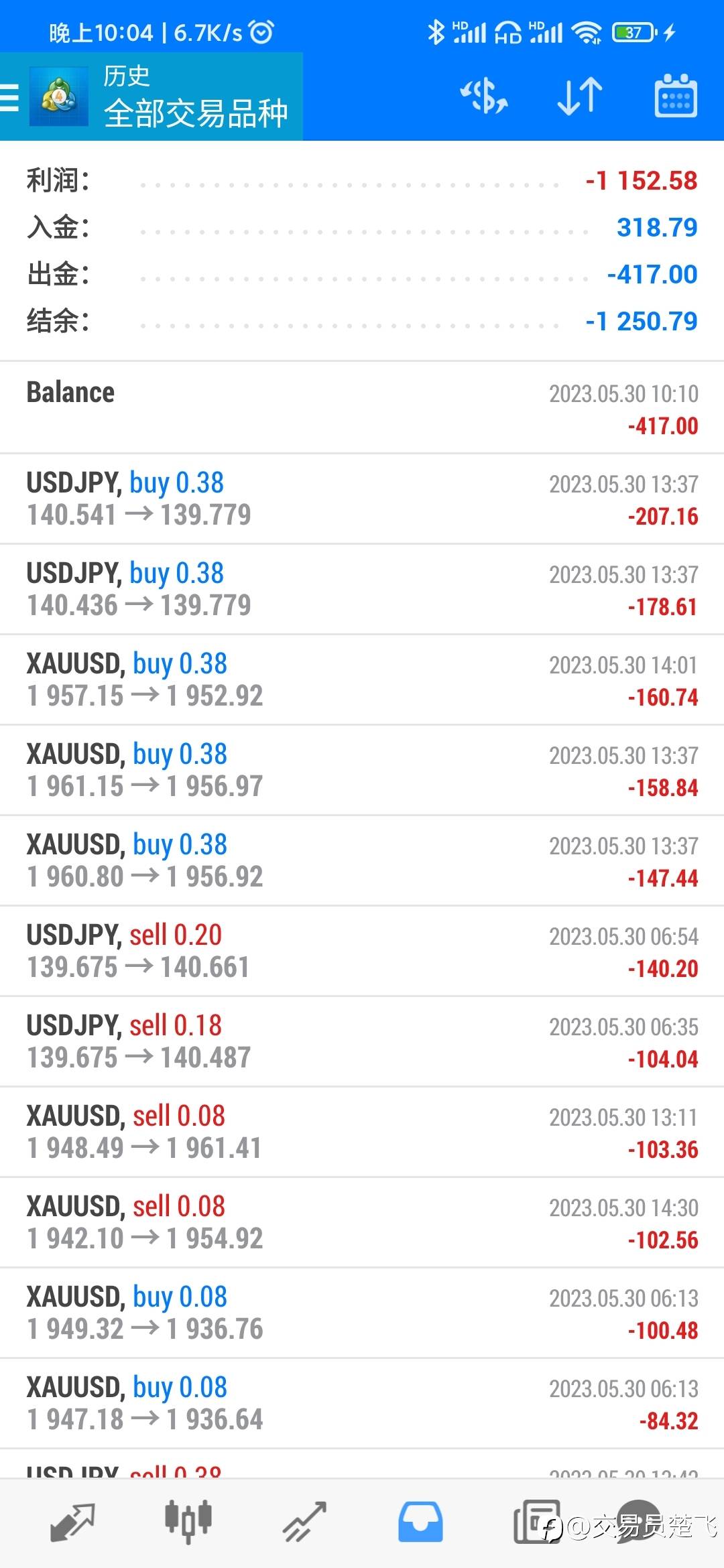
Task: Open XAUUSD buy 0.38 trade closed at 14:01
Action: point(362,679)
